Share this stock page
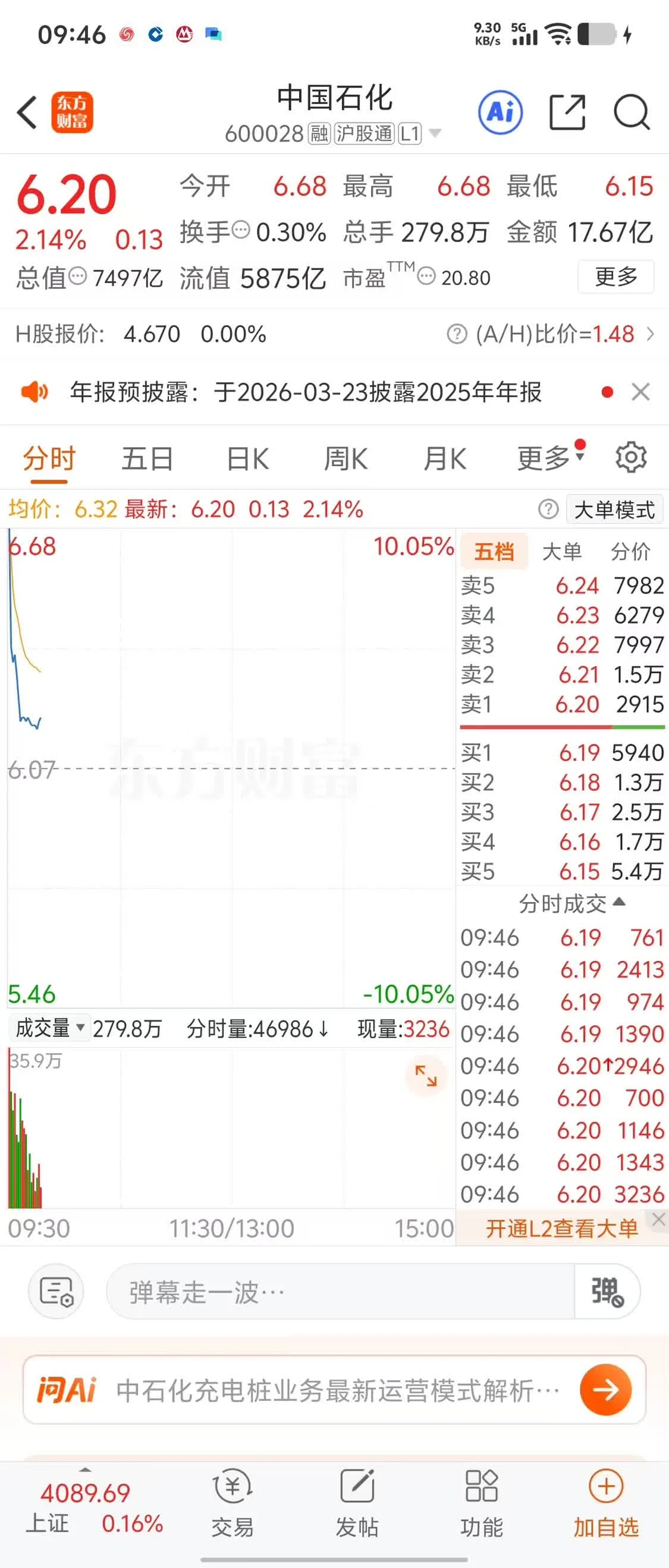669x1568 pixels. [x=567, y=112]
